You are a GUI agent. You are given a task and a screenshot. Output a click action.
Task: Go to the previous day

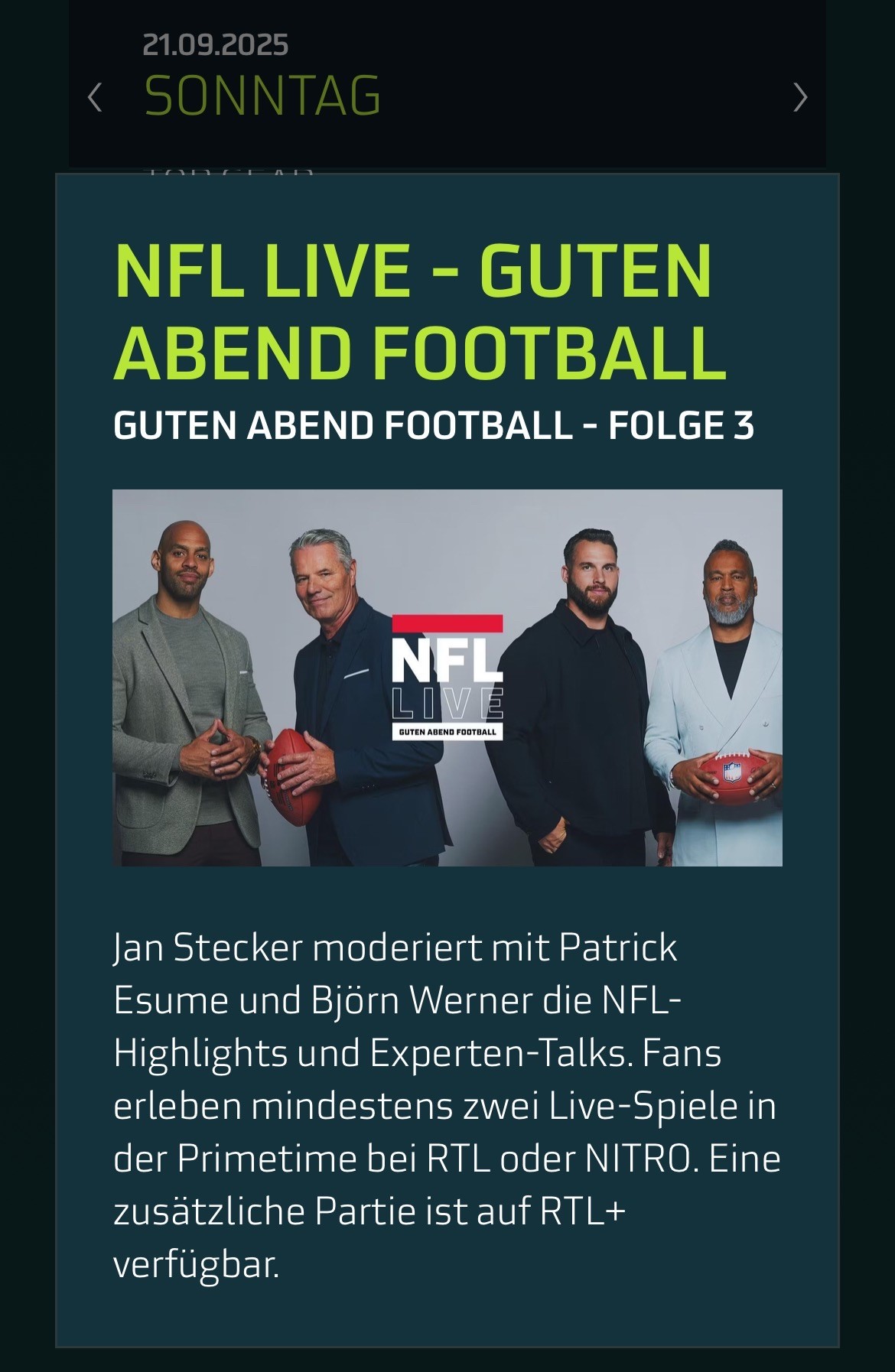point(95,98)
